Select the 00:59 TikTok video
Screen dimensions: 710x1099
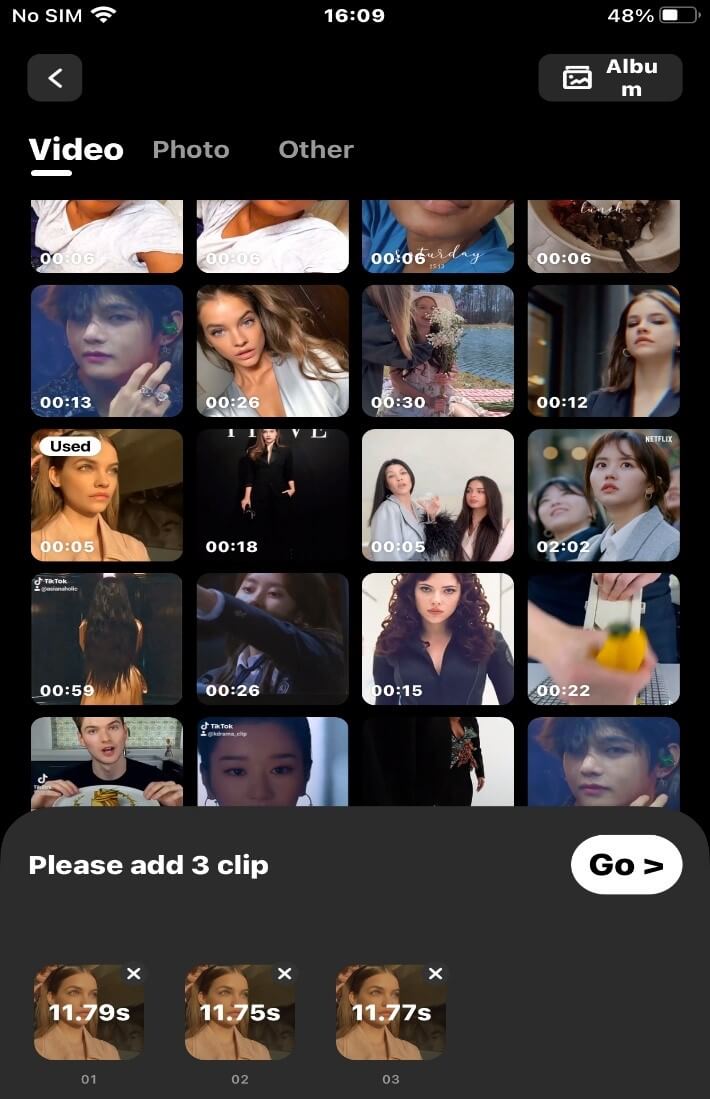pos(107,639)
